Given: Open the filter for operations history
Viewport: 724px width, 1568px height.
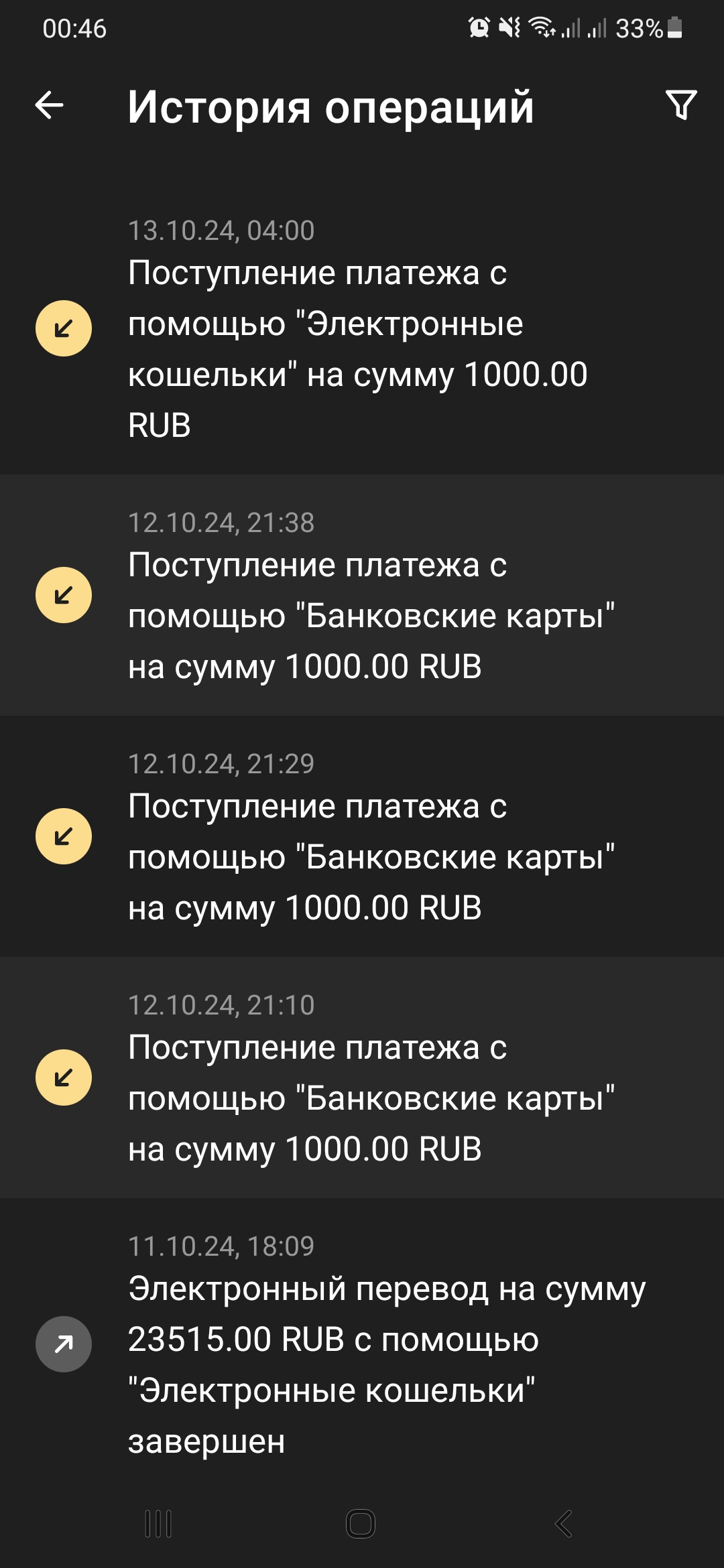Looking at the screenshot, I should 681,105.
